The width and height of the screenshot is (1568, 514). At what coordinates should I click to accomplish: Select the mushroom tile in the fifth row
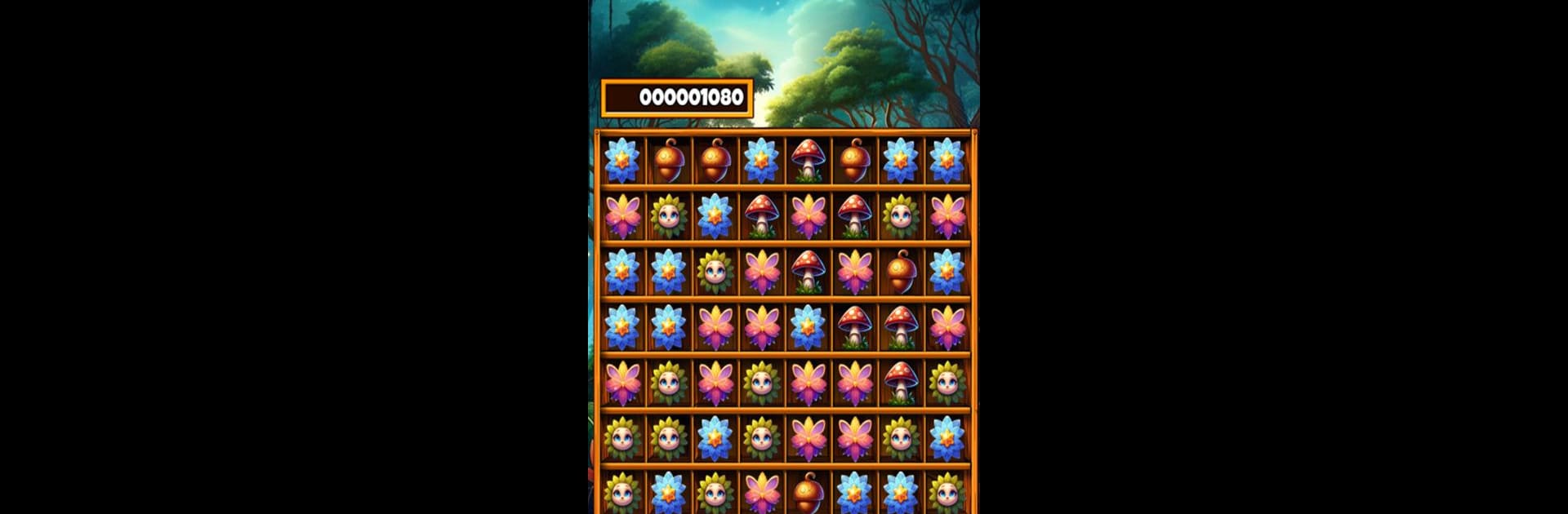[x=901, y=383]
